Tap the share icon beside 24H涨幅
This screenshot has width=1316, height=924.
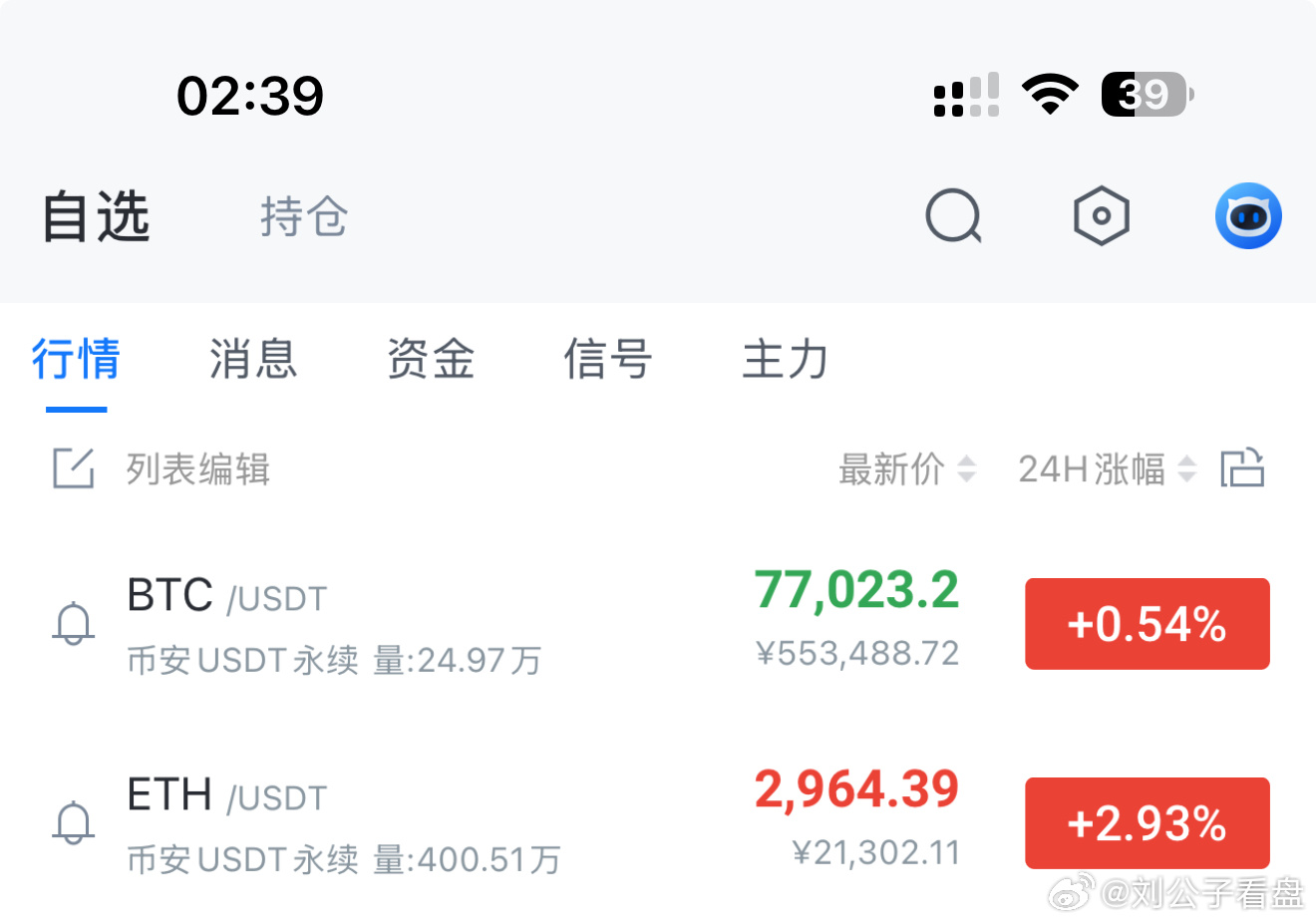pyautogui.click(x=1242, y=467)
